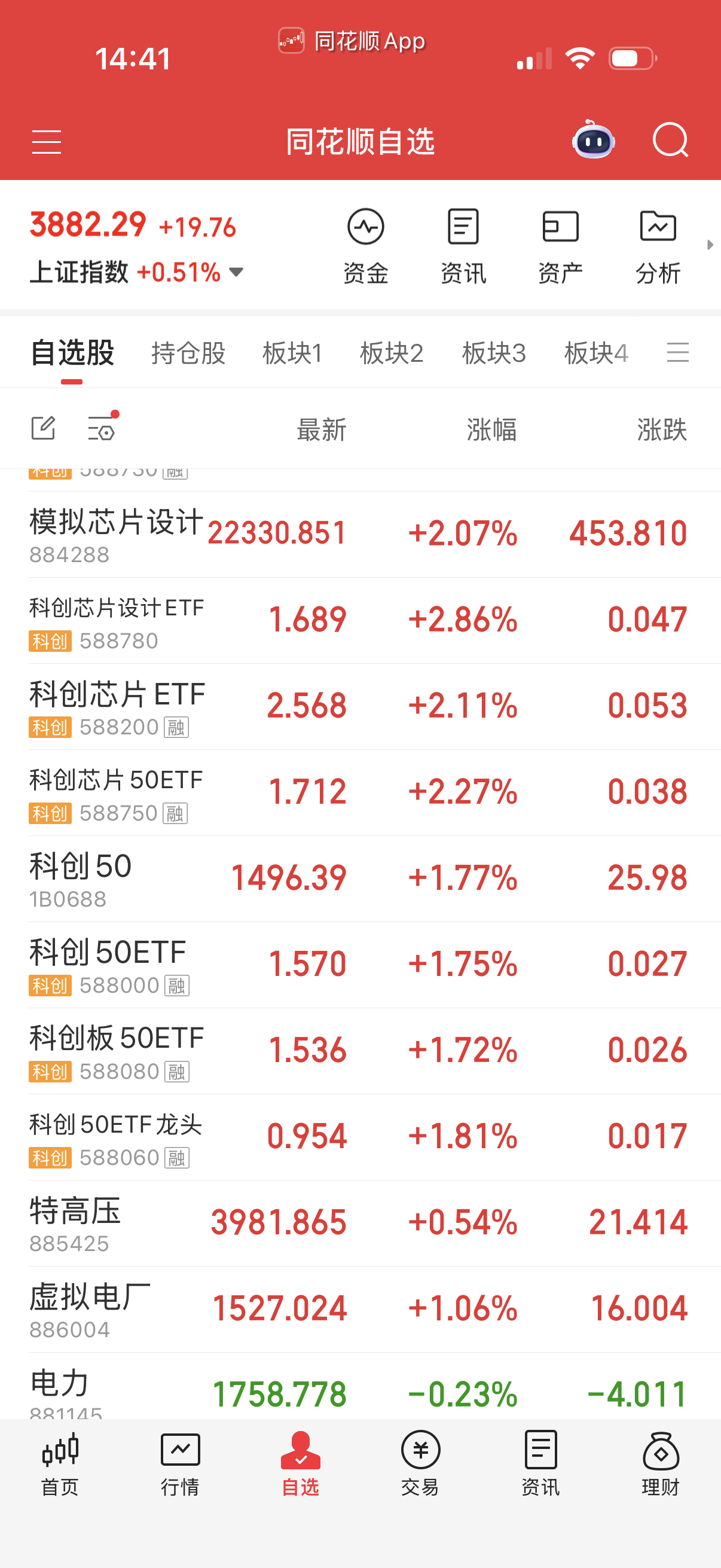
Task: Switch to the 板块1 tab
Action: coord(292,353)
